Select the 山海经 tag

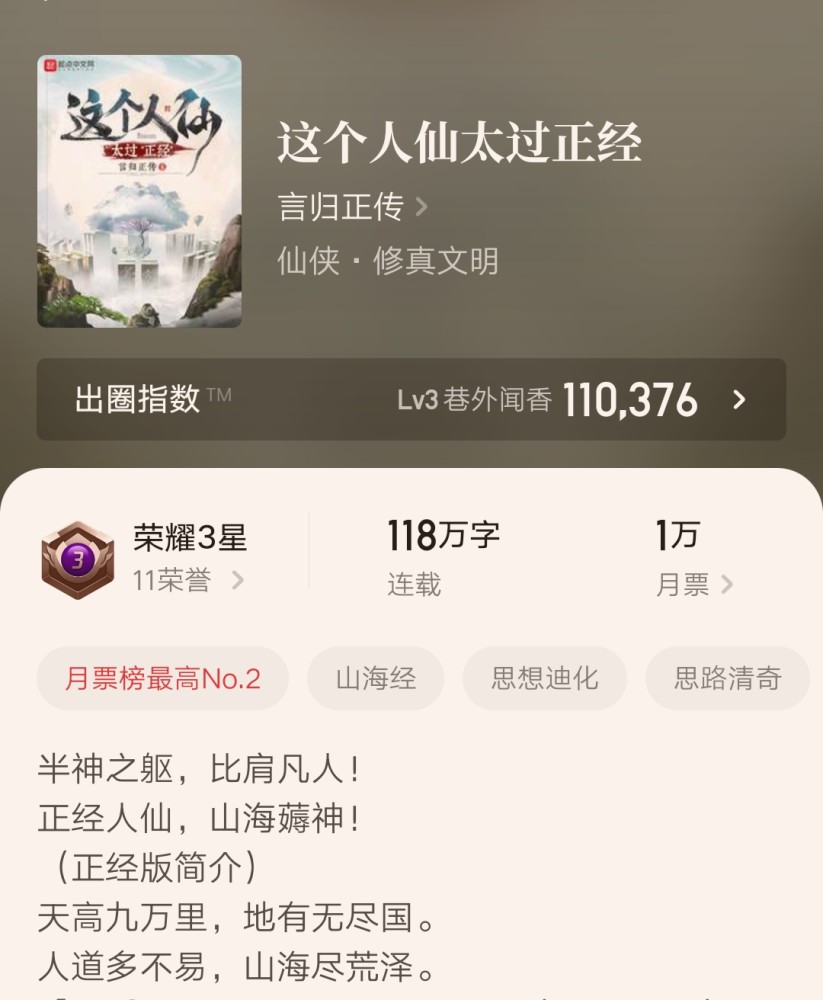[376, 678]
